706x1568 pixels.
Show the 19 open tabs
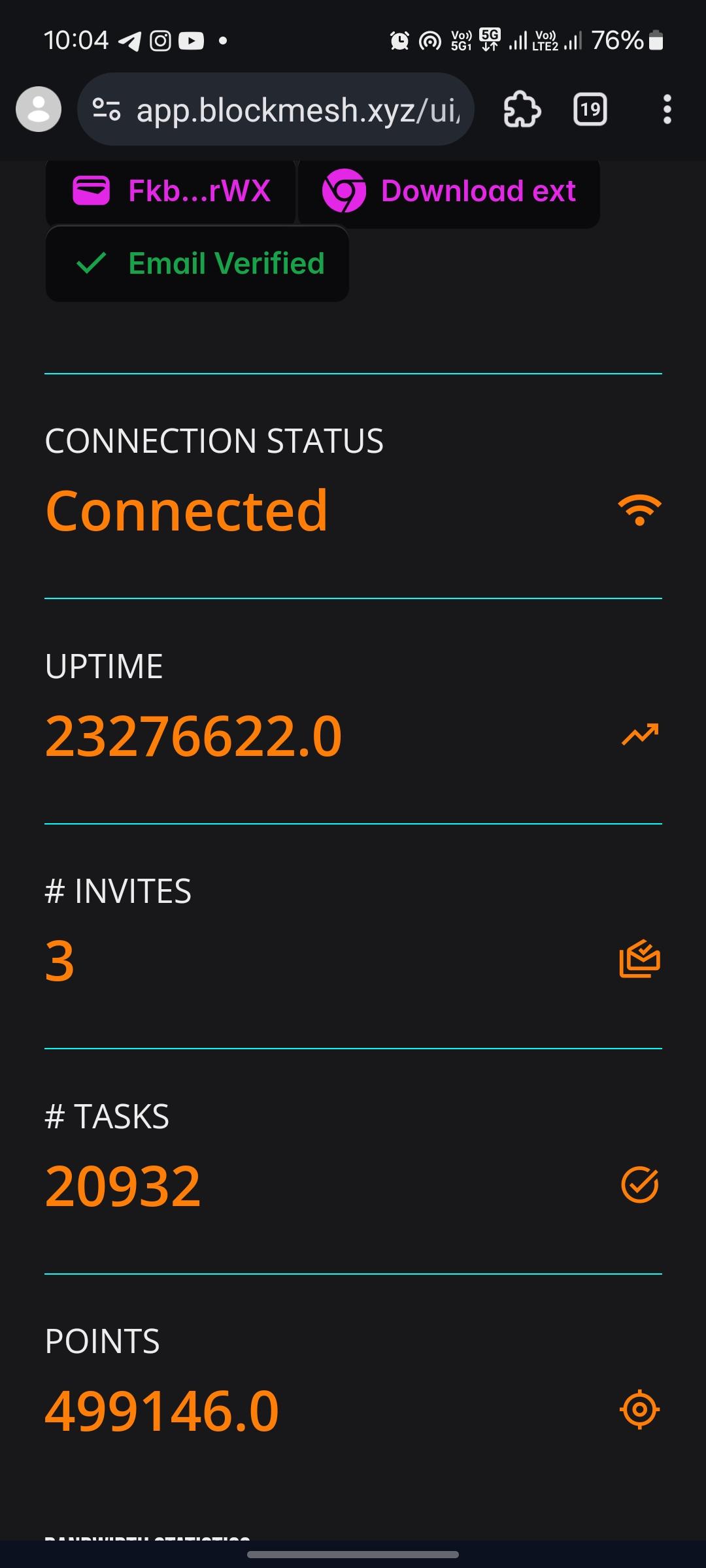point(590,109)
